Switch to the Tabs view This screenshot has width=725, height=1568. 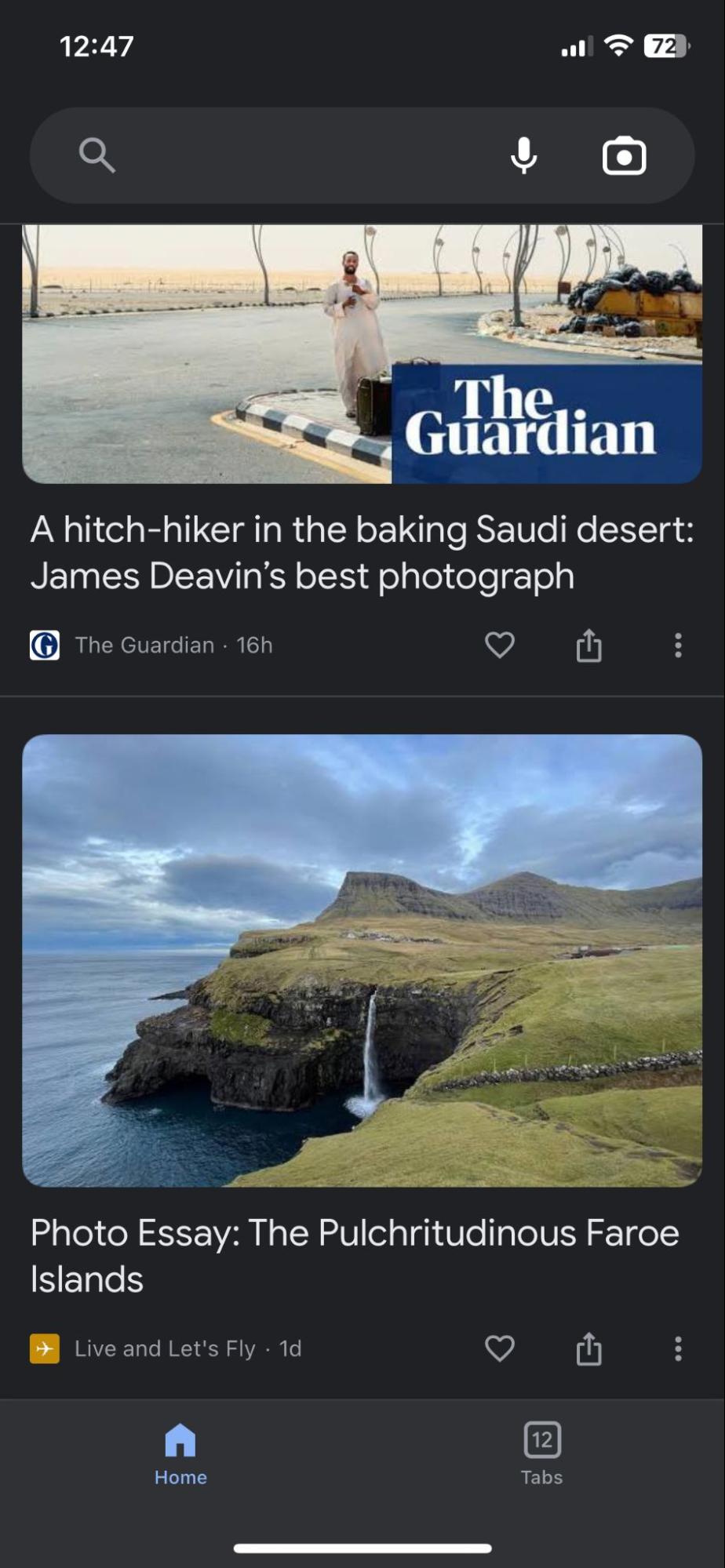[x=541, y=1453]
